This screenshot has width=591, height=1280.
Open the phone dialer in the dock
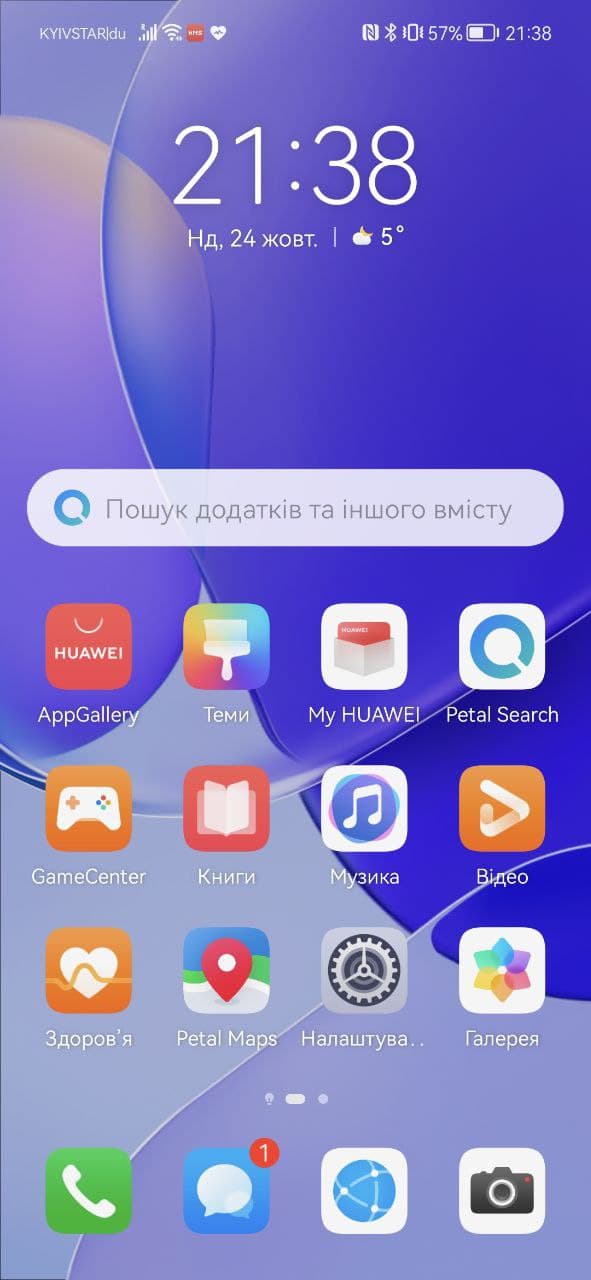pyautogui.click(x=89, y=1191)
